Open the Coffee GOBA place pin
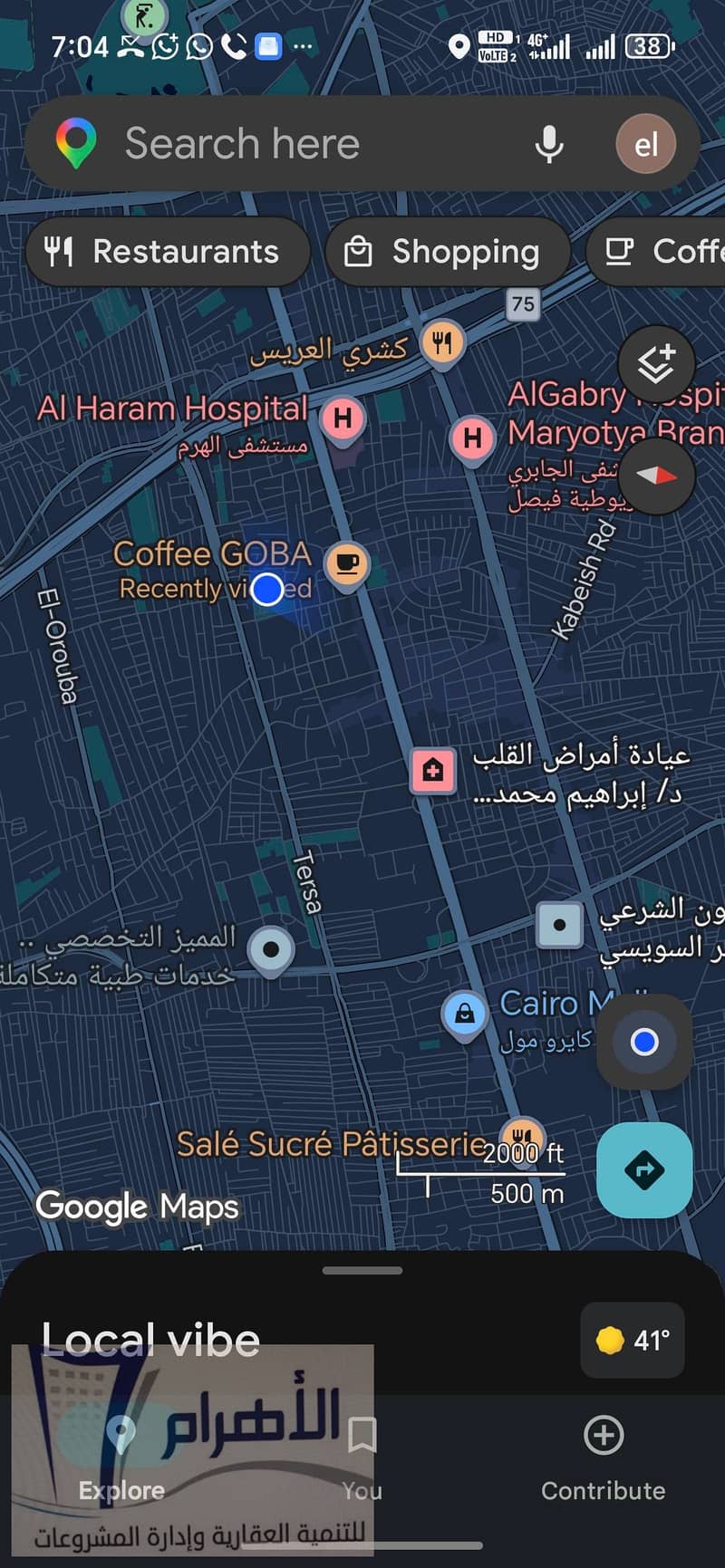The height and width of the screenshot is (1568, 725). [x=347, y=565]
